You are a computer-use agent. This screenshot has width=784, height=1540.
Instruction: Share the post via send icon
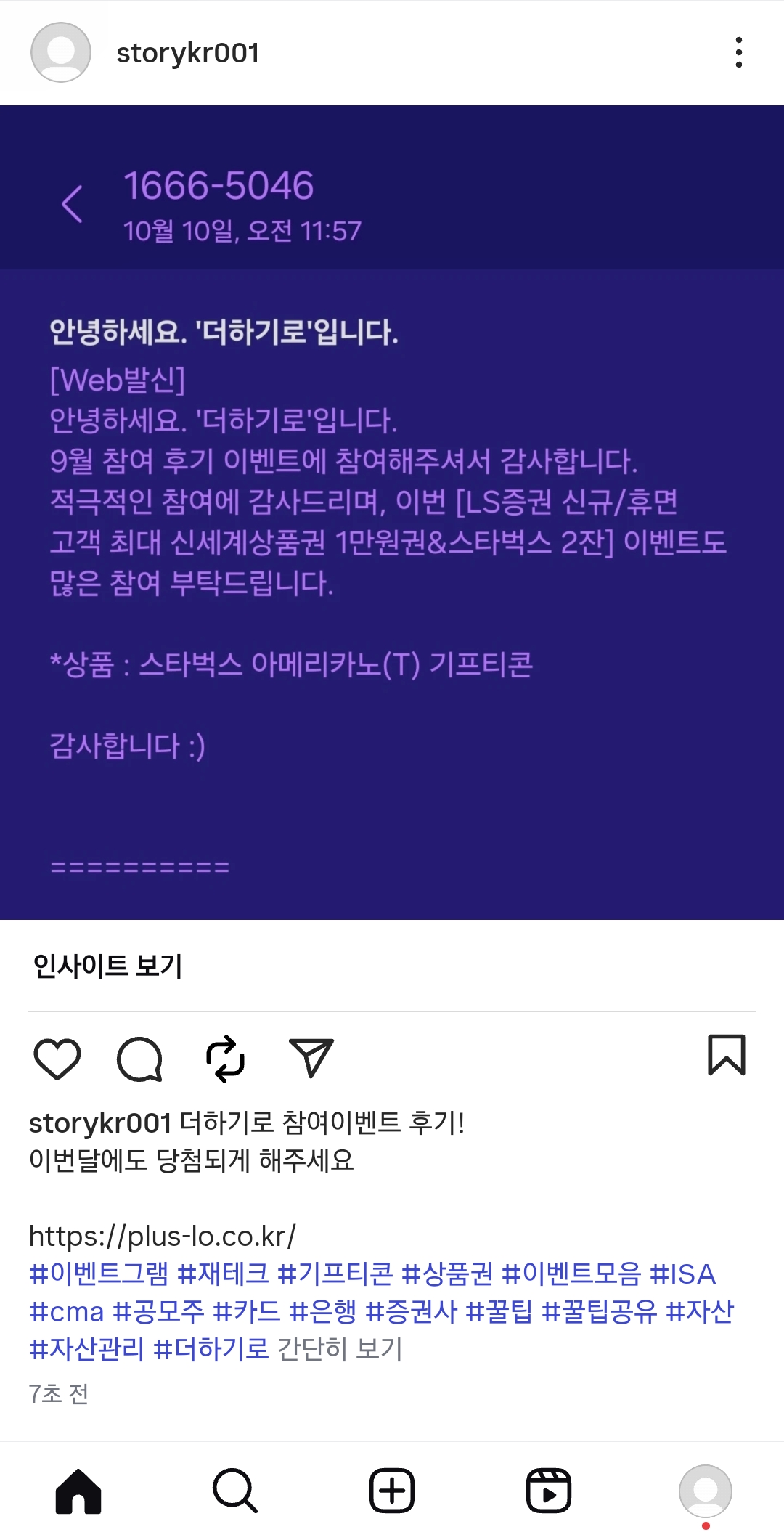(x=311, y=1058)
